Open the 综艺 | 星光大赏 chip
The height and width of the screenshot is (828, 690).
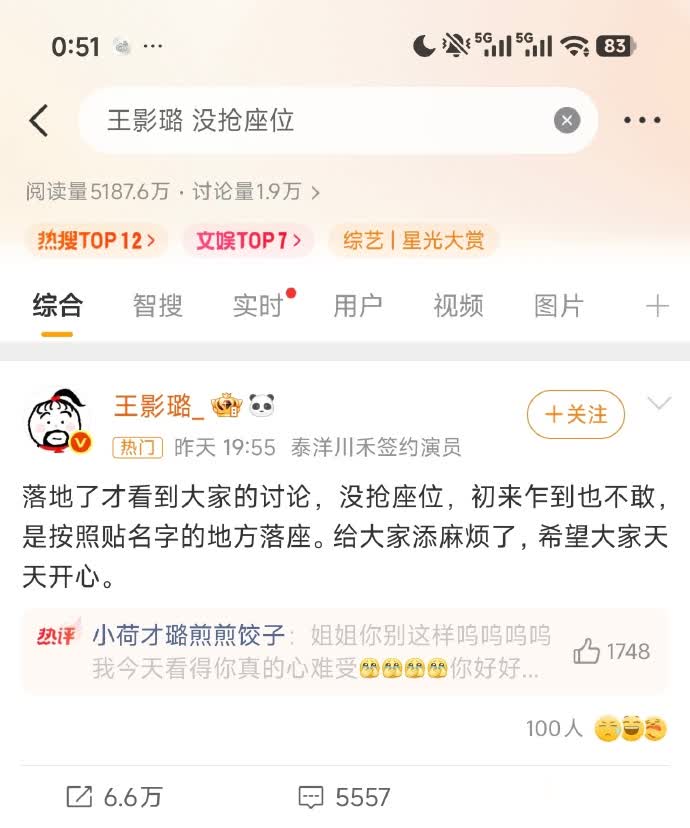[x=413, y=240]
